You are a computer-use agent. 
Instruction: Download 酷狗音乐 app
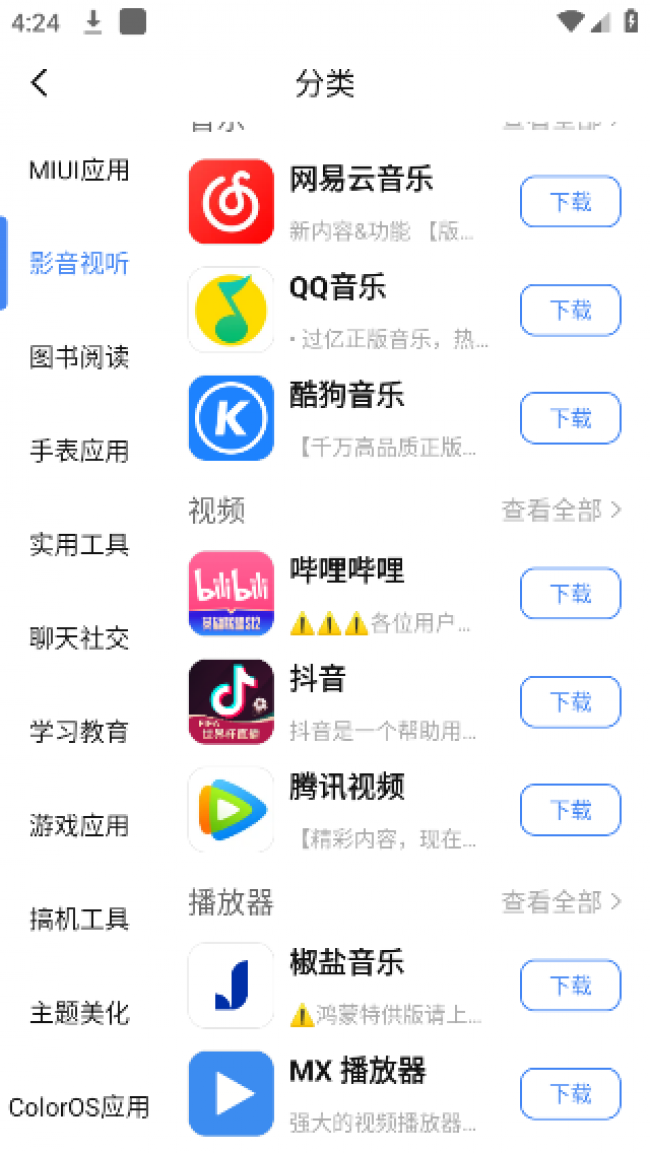570,418
